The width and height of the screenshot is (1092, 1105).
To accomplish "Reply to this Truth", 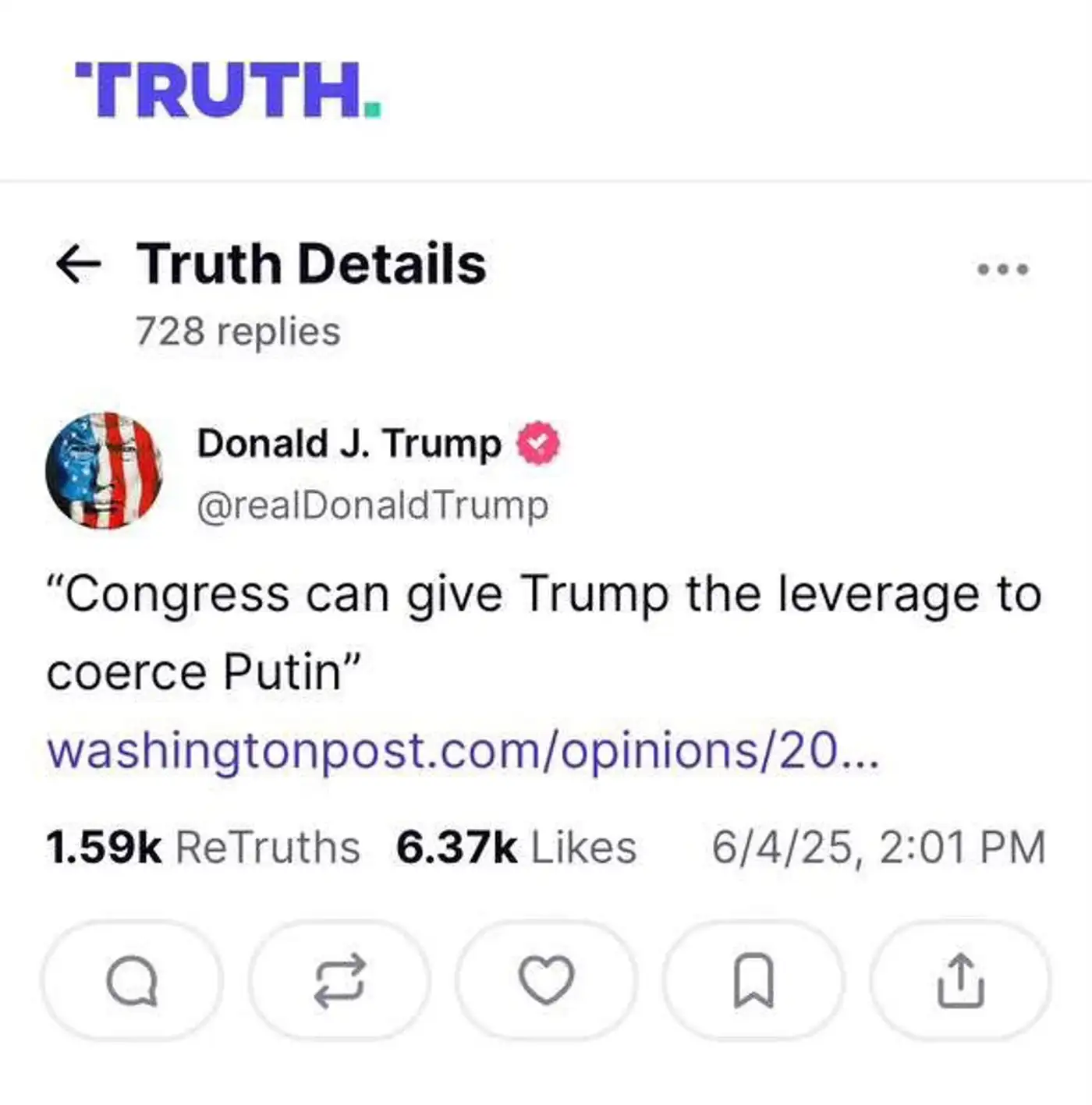I will (x=132, y=981).
